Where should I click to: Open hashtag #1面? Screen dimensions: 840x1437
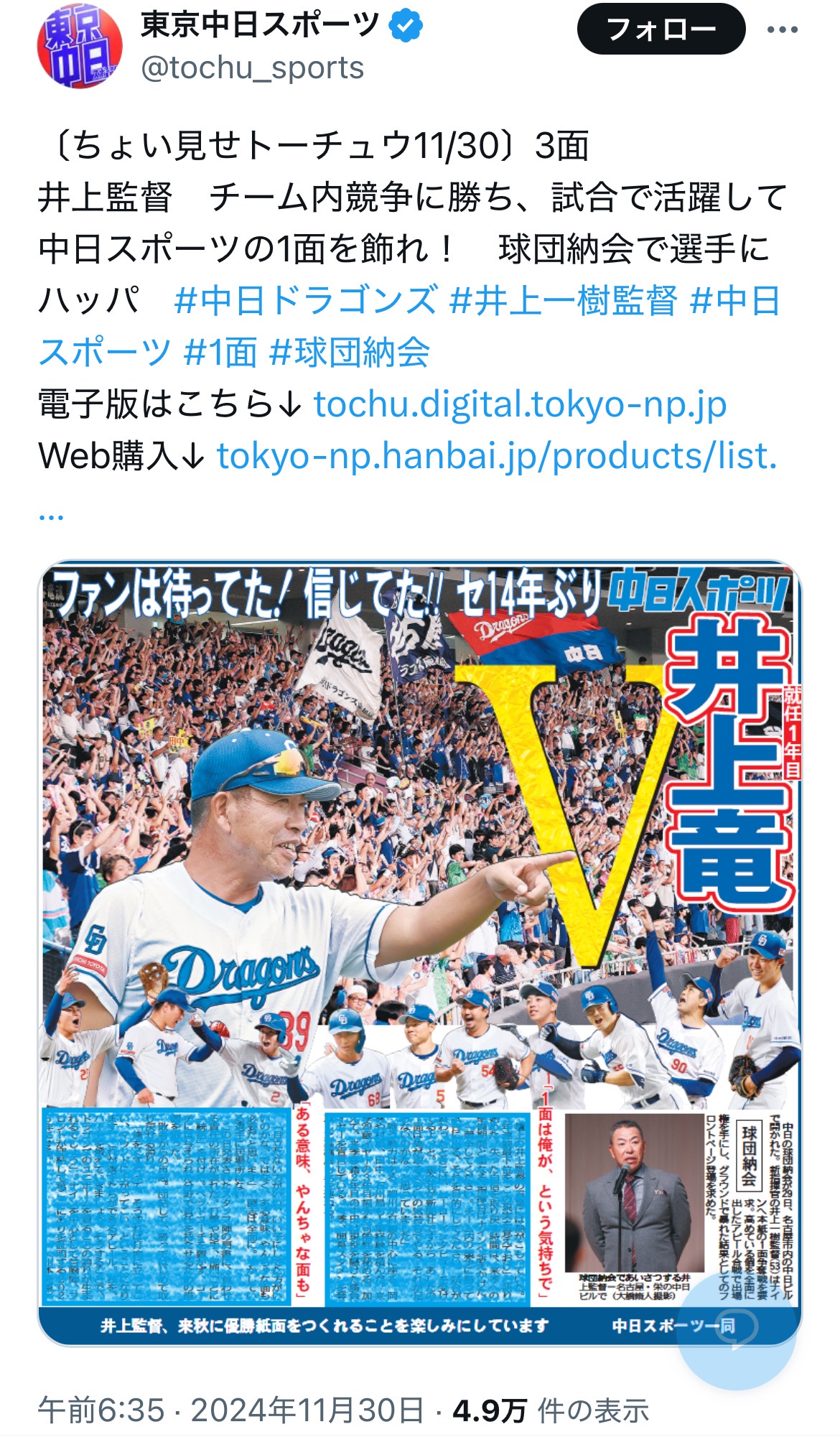click(x=220, y=352)
